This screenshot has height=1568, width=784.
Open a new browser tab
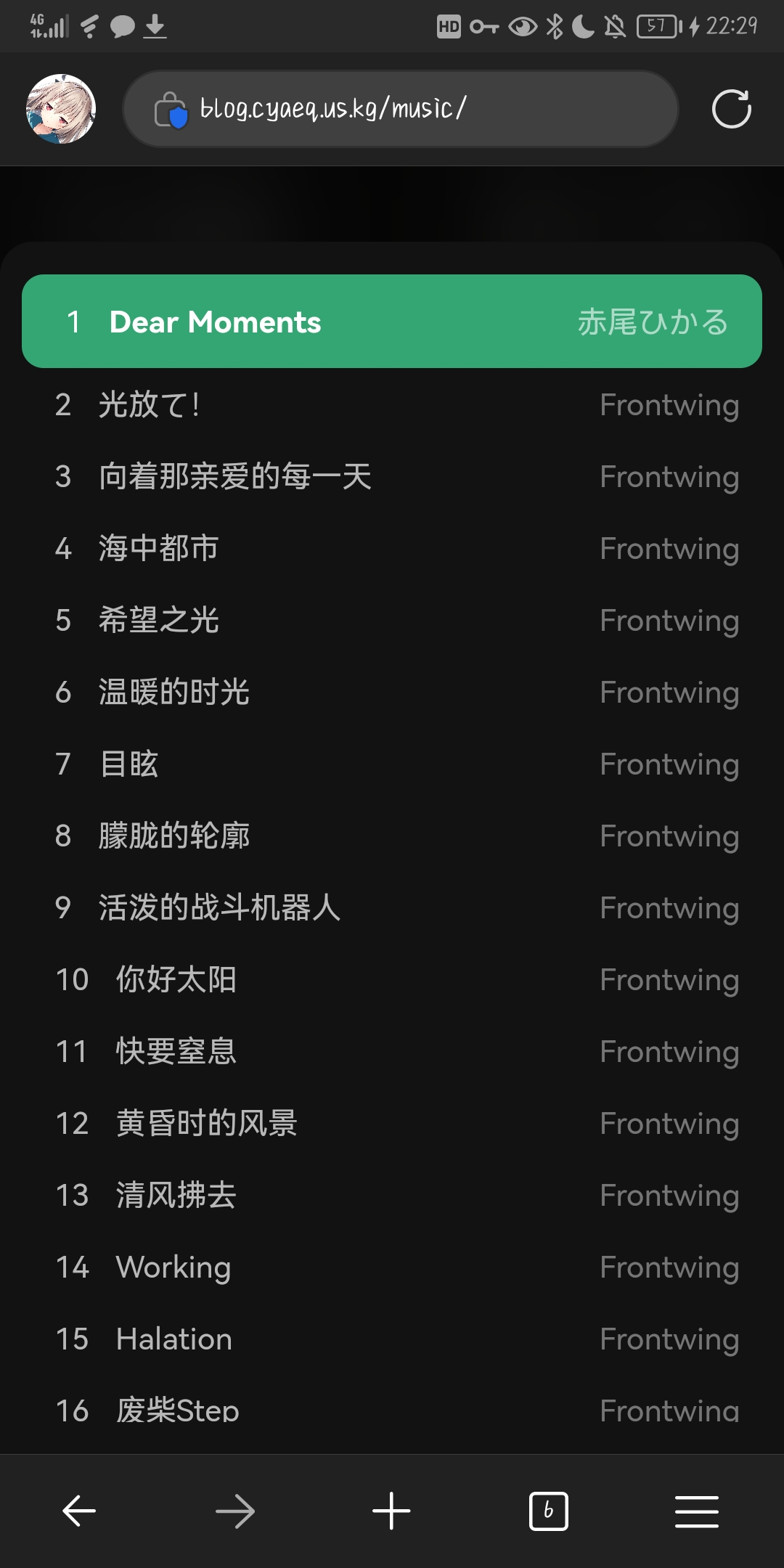pyautogui.click(x=391, y=1511)
